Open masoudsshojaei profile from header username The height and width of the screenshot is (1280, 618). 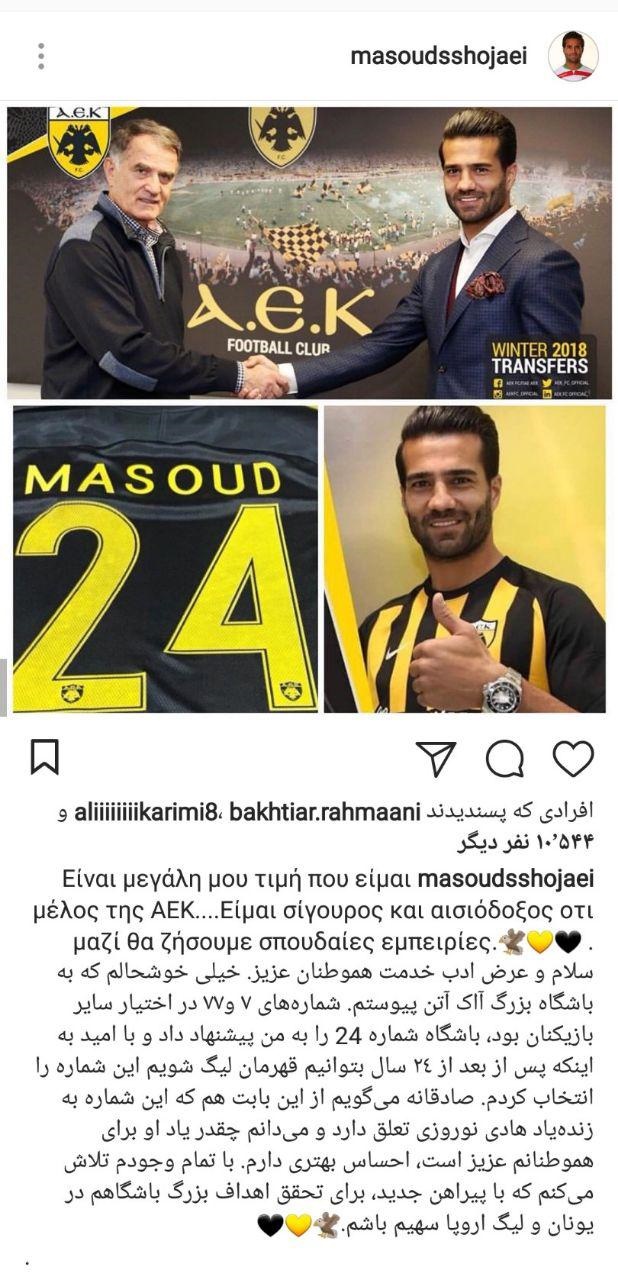(x=438, y=57)
